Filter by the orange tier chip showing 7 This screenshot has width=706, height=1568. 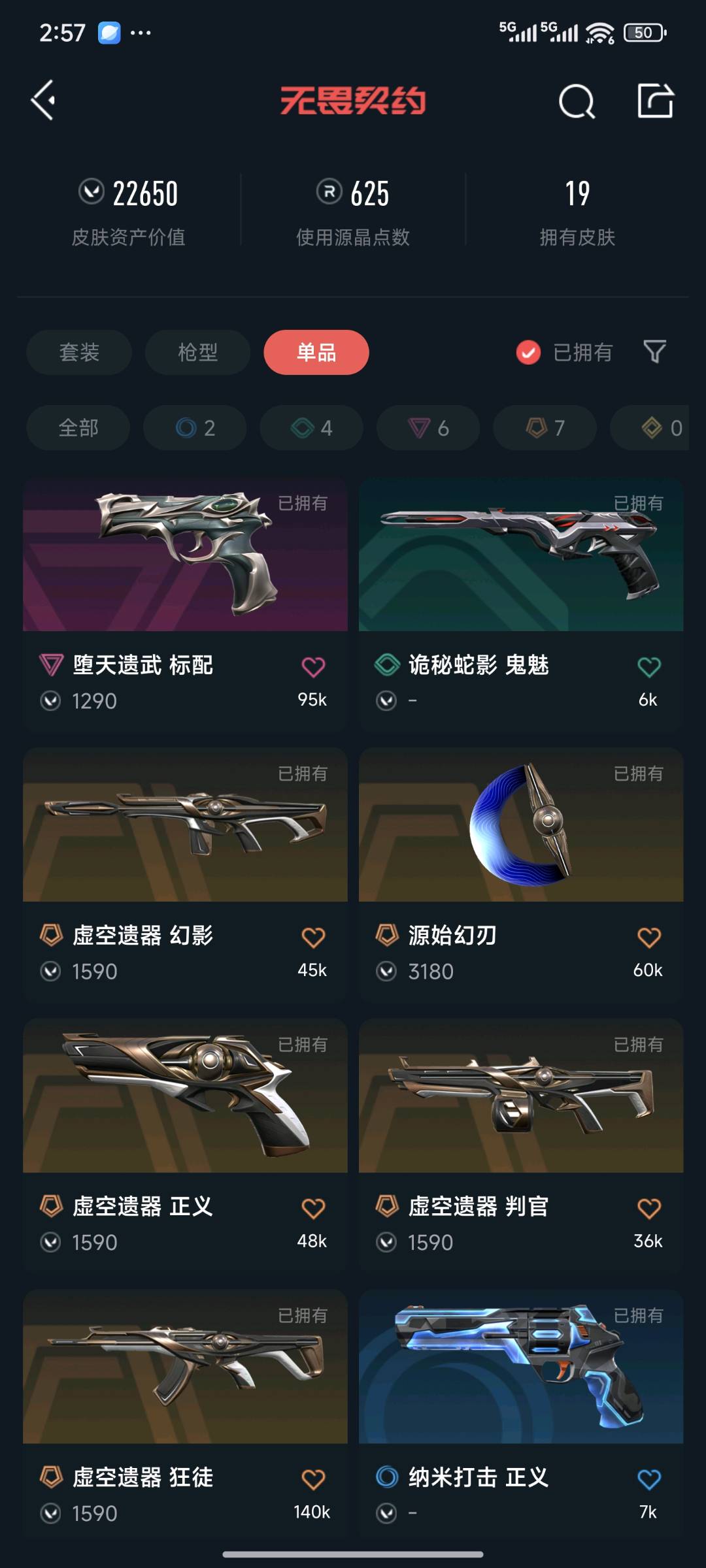point(545,428)
